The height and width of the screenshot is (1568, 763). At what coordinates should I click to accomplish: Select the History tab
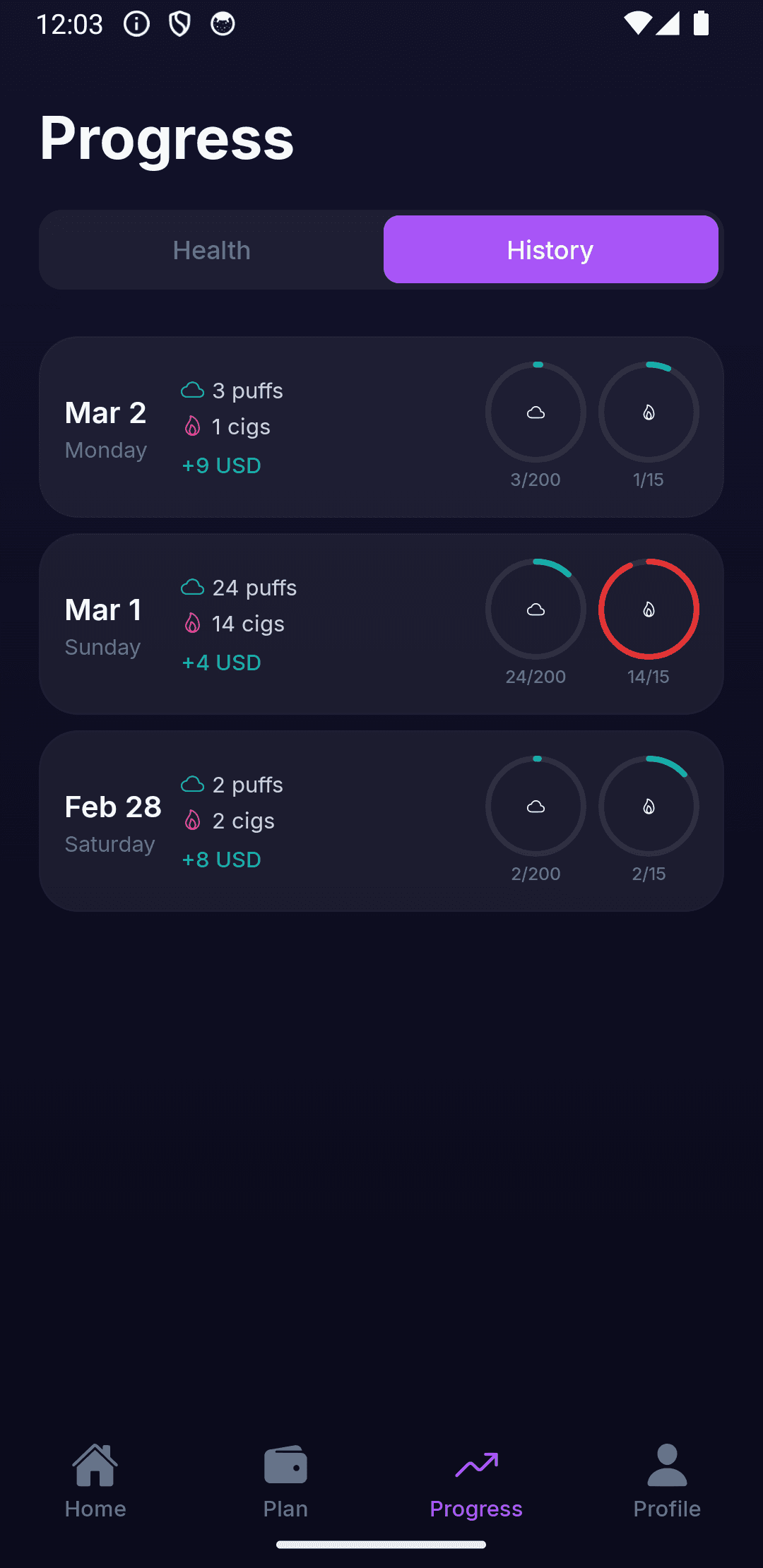pos(551,249)
